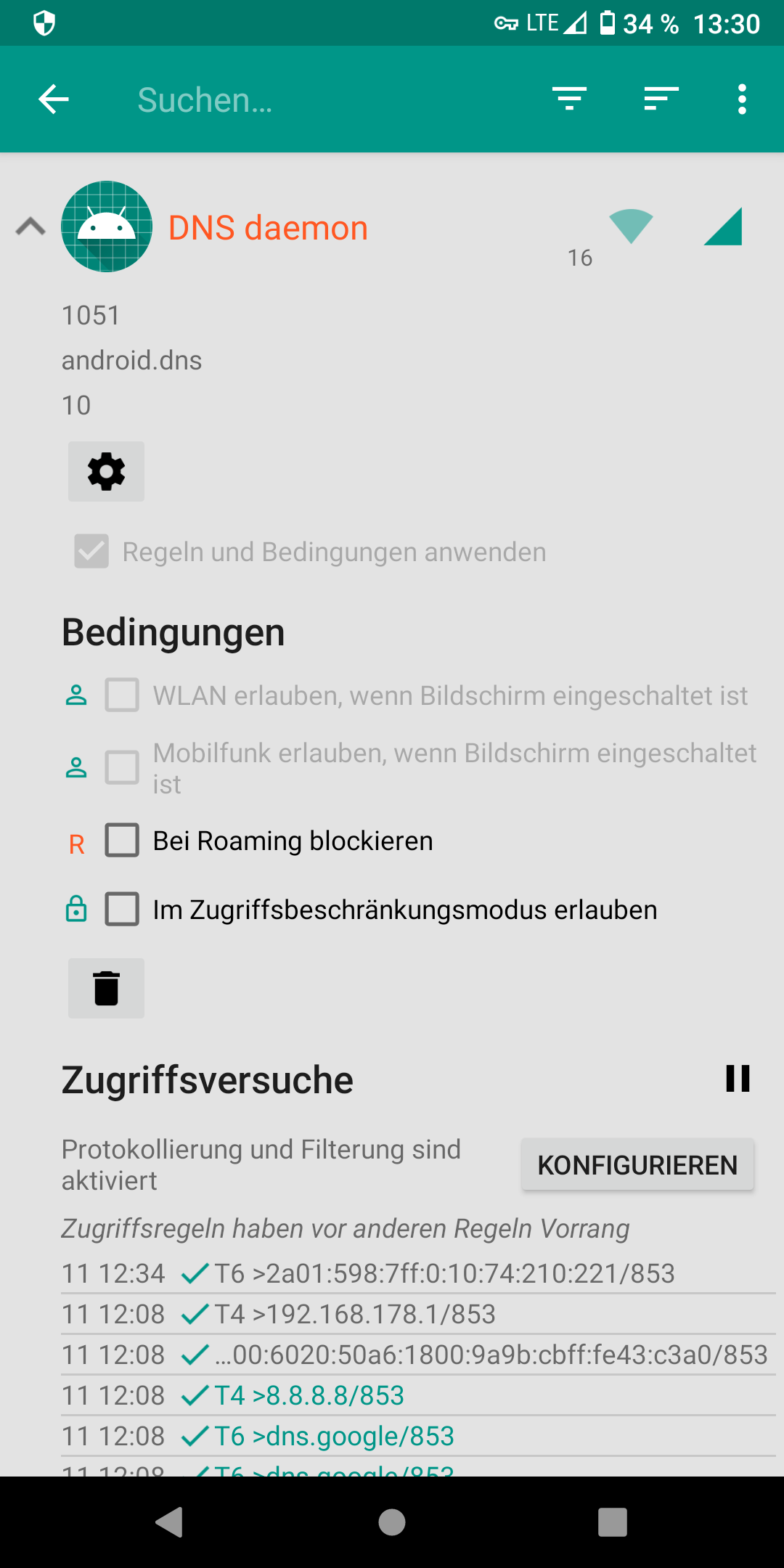Open the filter options icon
This screenshot has height=1568, width=784.
click(x=570, y=99)
